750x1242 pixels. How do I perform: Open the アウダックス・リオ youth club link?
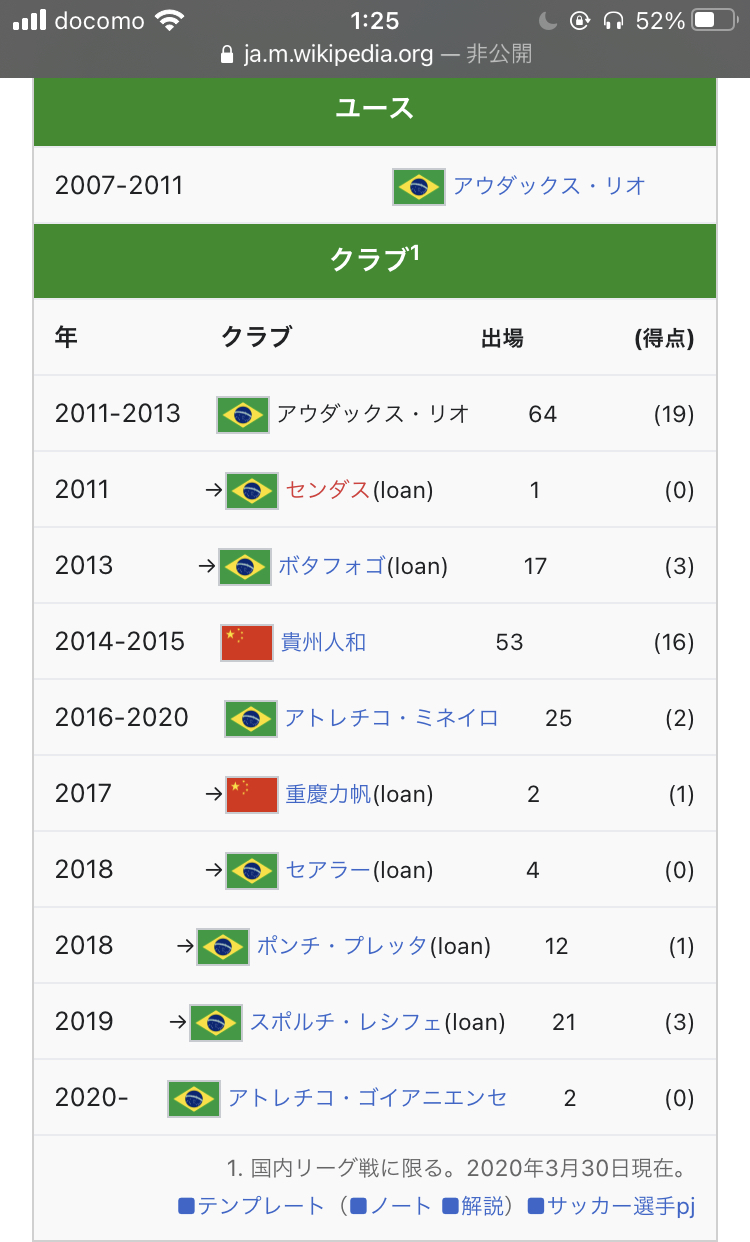(x=549, y=186)
